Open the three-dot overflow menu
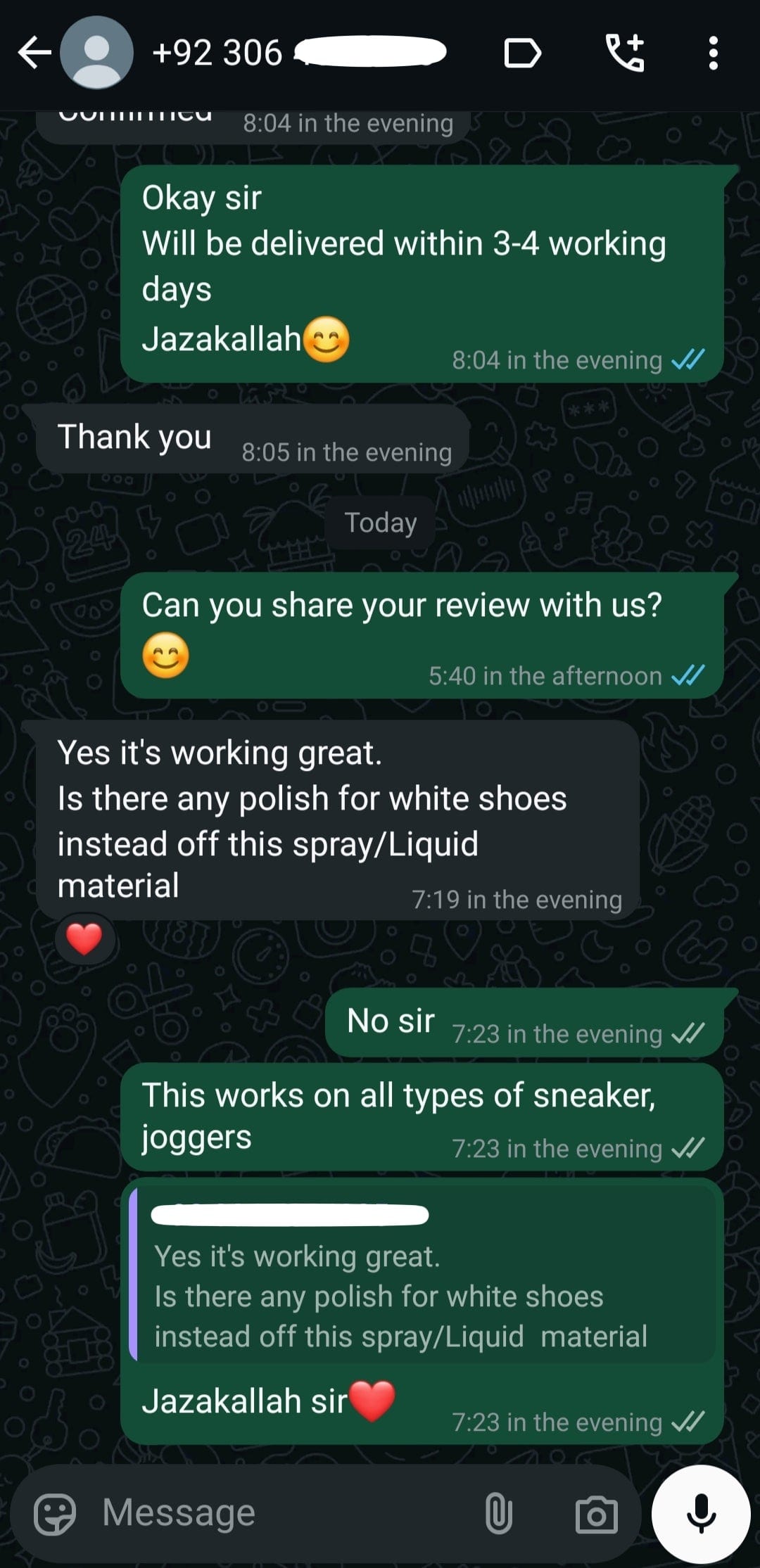The image size is (760, 1568). (x=713, y=53)
